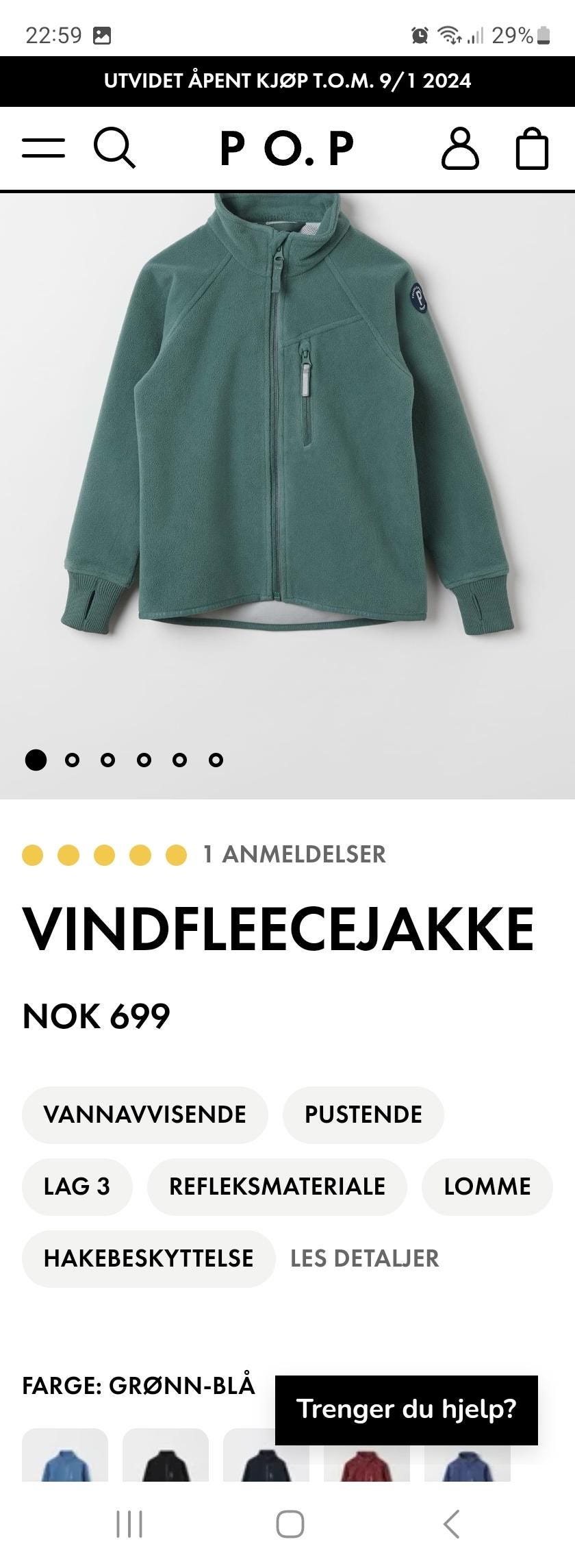Select the VANNAVVISENDE feature tag

pyautogui.click(x=144, y=1115)
